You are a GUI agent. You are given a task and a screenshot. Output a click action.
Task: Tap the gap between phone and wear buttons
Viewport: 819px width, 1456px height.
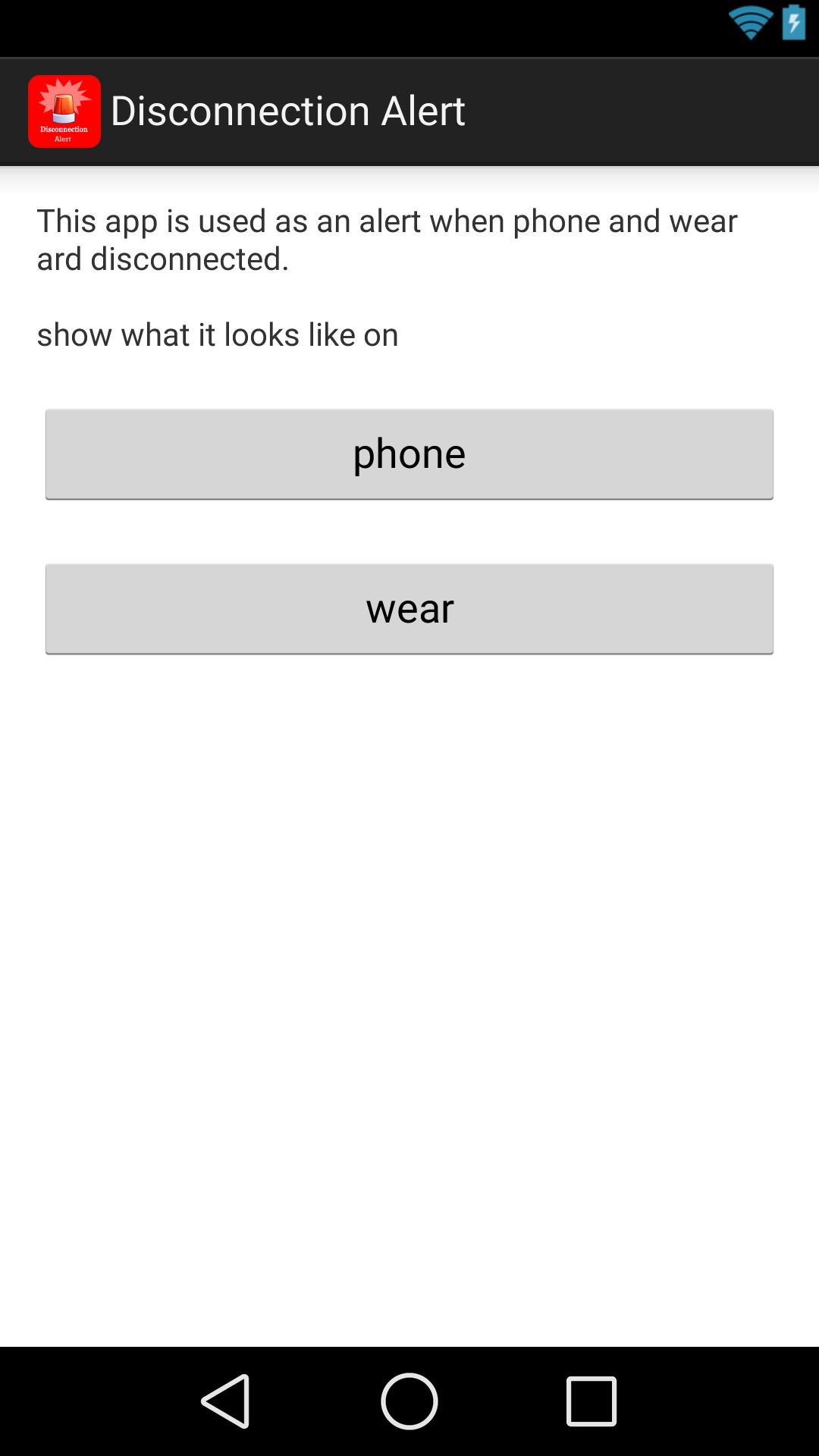click(409, 532)
